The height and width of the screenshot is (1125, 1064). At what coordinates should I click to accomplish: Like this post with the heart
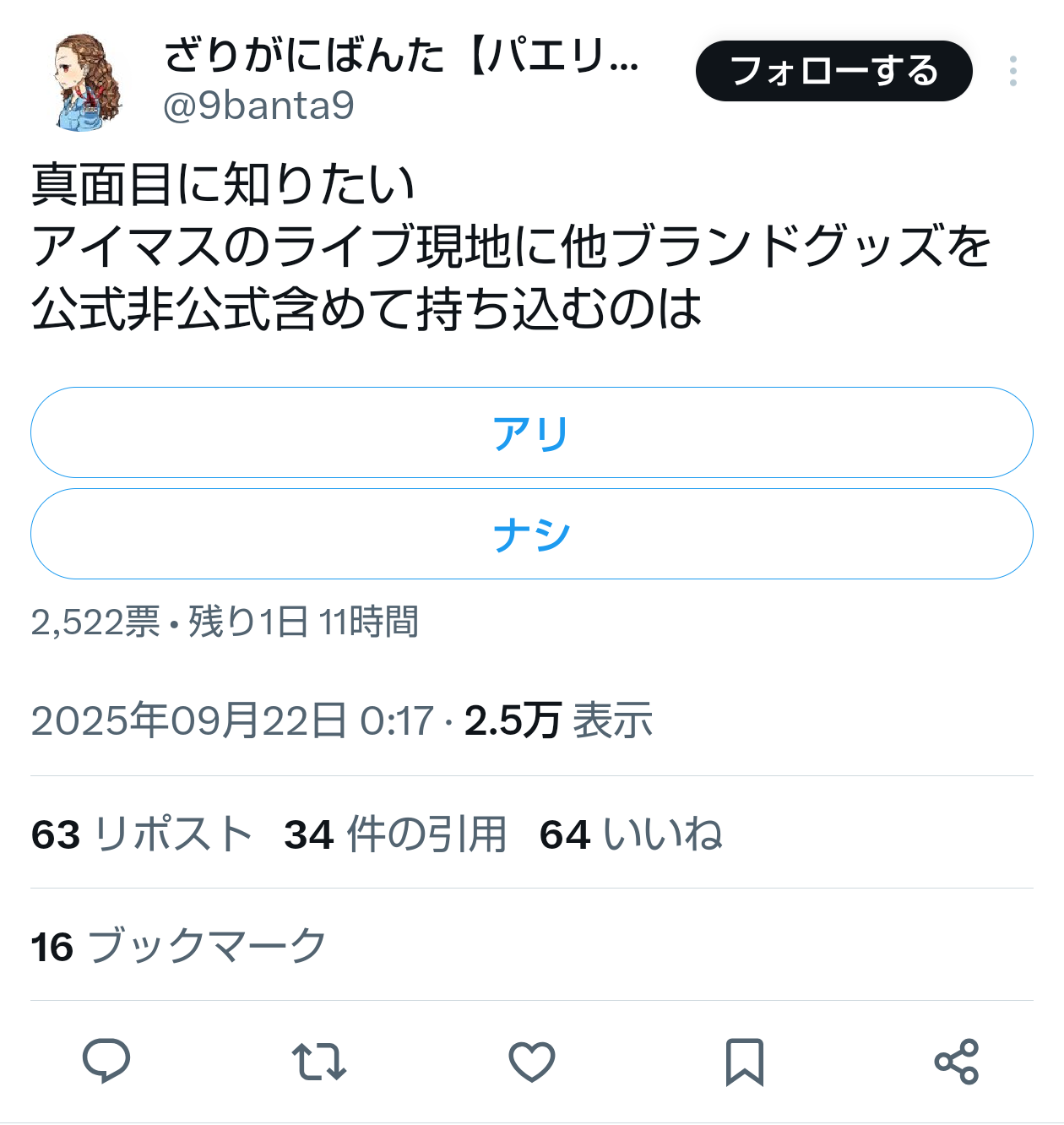tap(532, 1062)
